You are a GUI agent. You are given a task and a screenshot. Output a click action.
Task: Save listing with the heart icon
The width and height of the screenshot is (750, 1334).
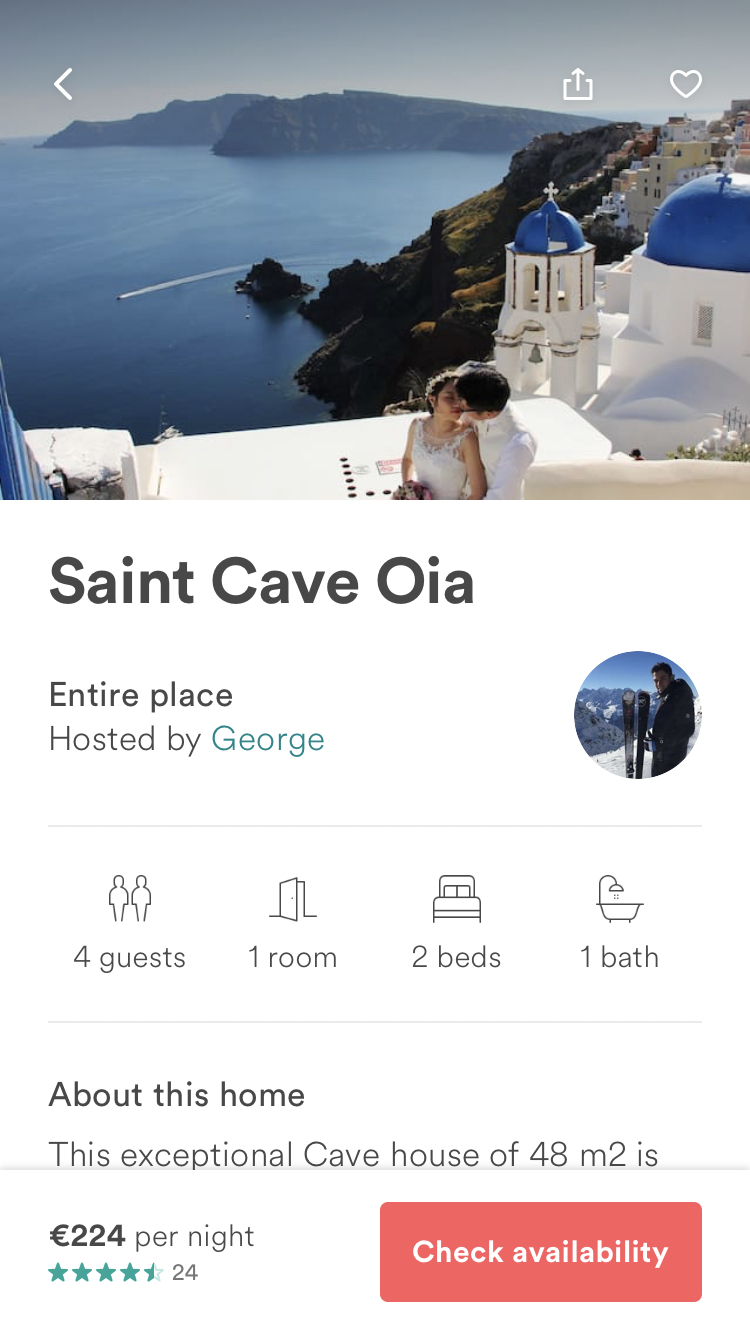click(685, 84)
